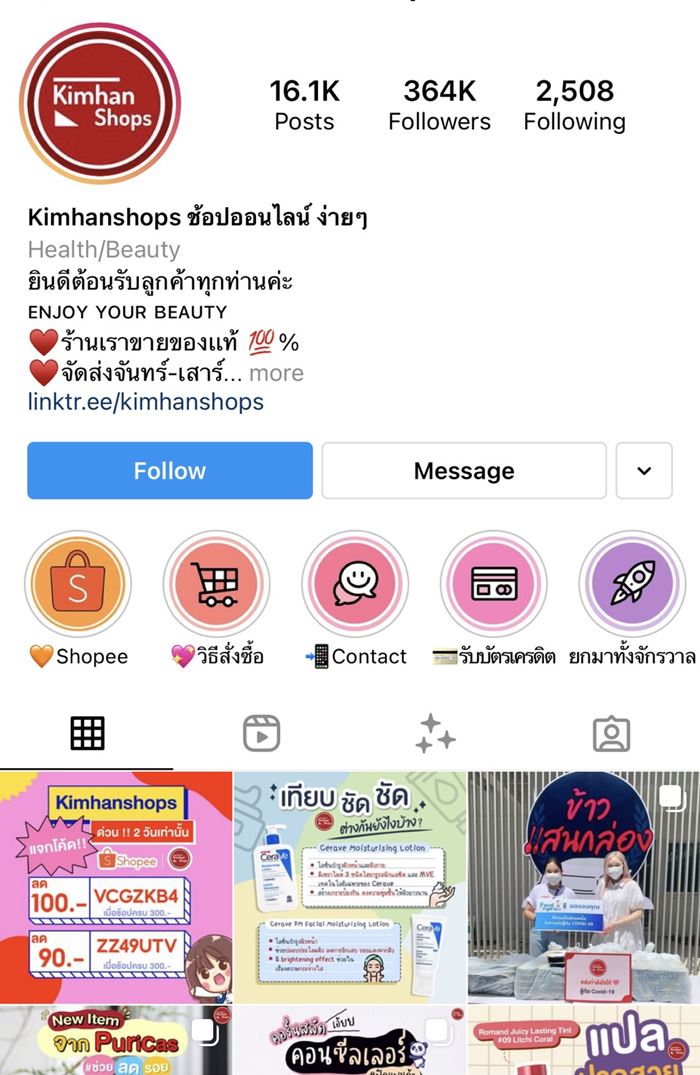Expand the bio with more
700x1075 pixels.
point(276,373)
